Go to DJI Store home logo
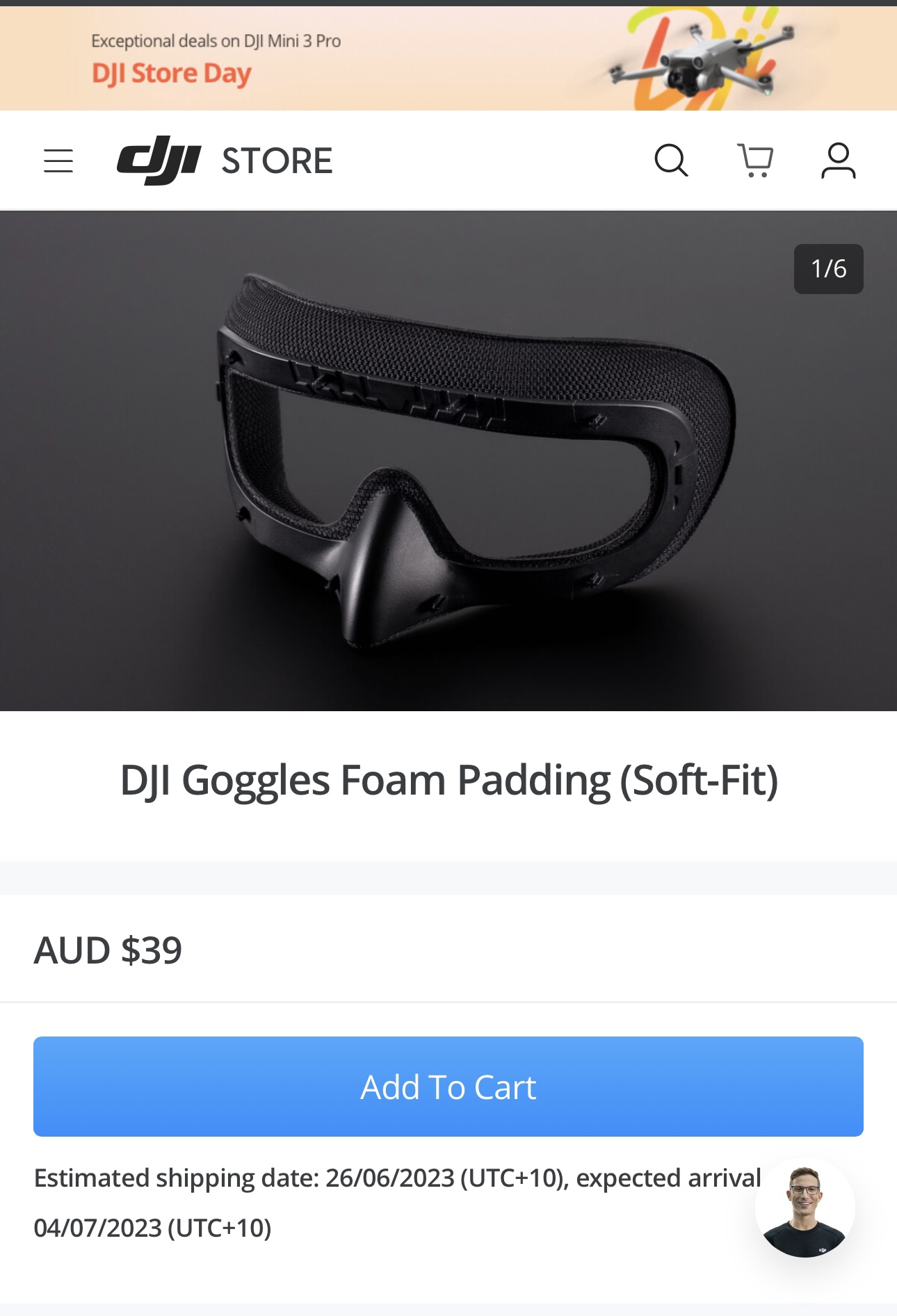897x1316 pixels. coord(225,161)
